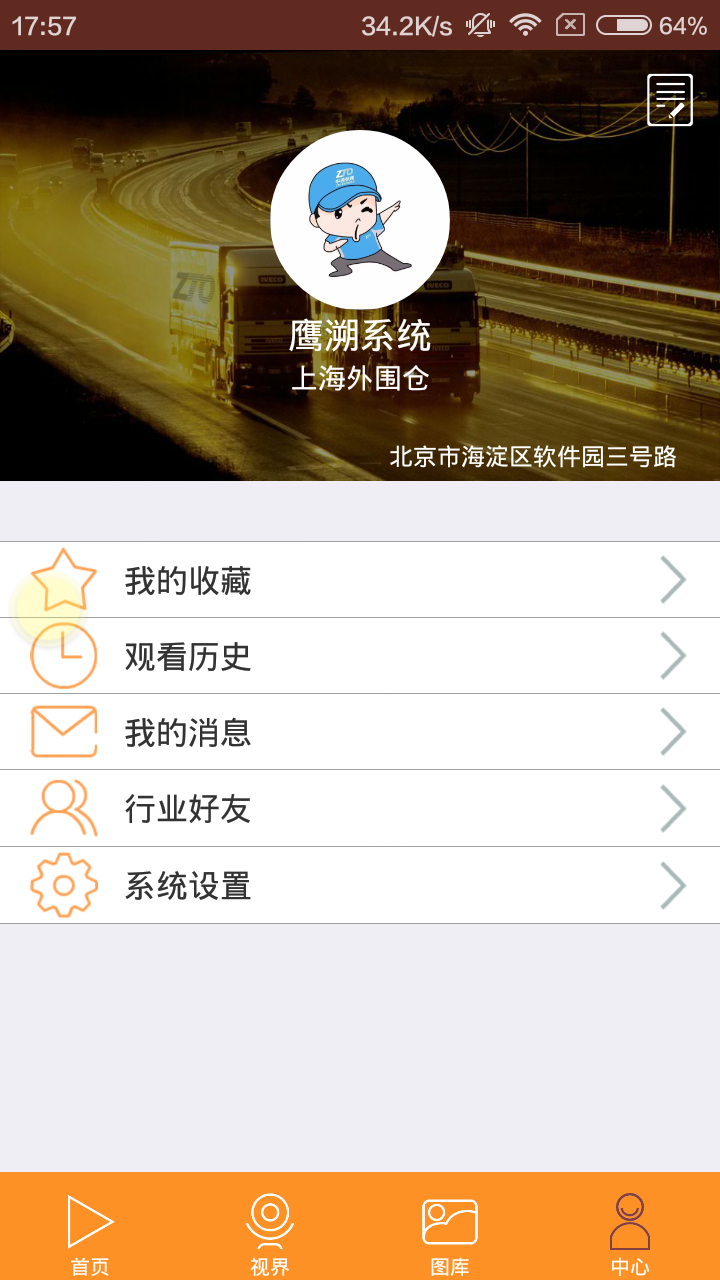Click the Wi-Fi status icon
This screenshot has height=1280, width=720.
(x=528, y=27)
